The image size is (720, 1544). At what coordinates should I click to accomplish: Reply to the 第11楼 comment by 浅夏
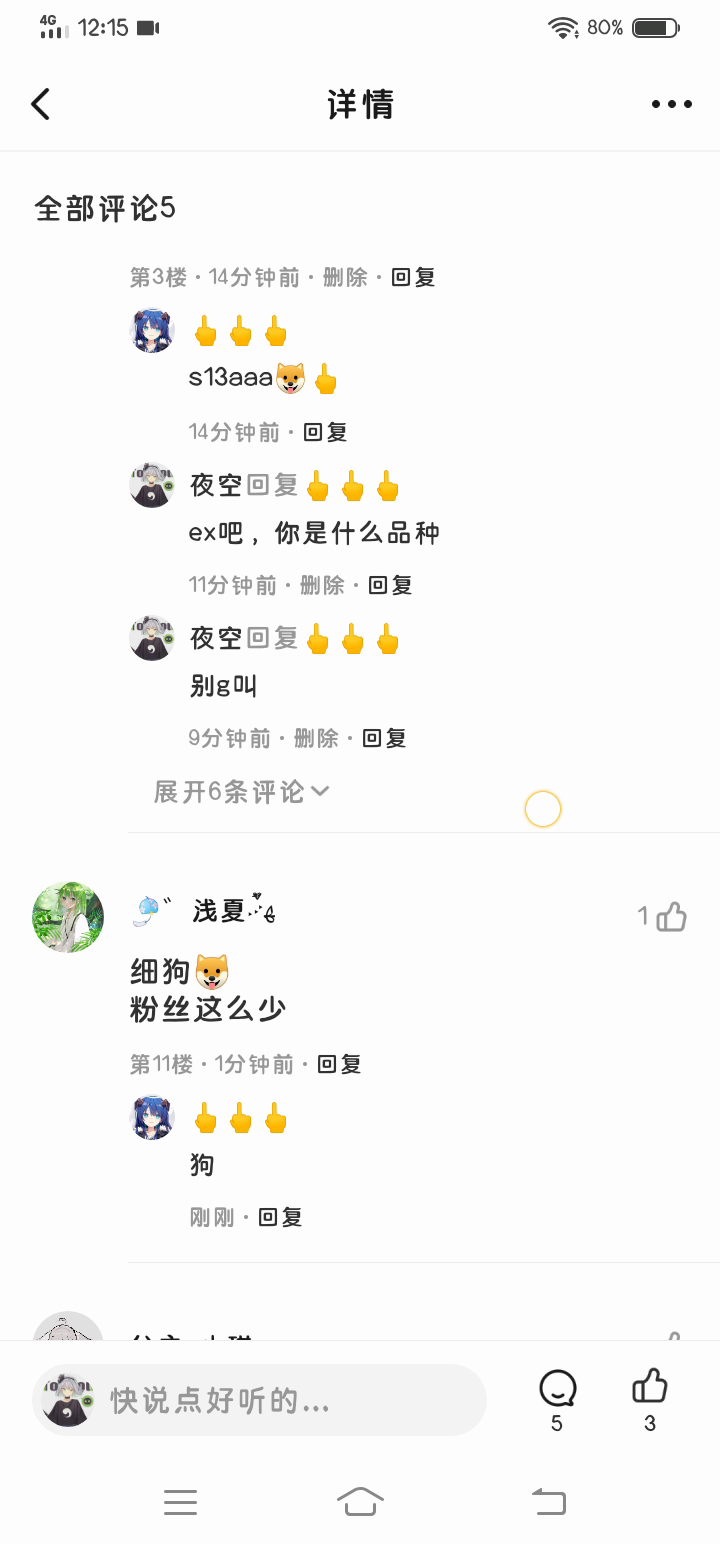(x=339, y=1064)
